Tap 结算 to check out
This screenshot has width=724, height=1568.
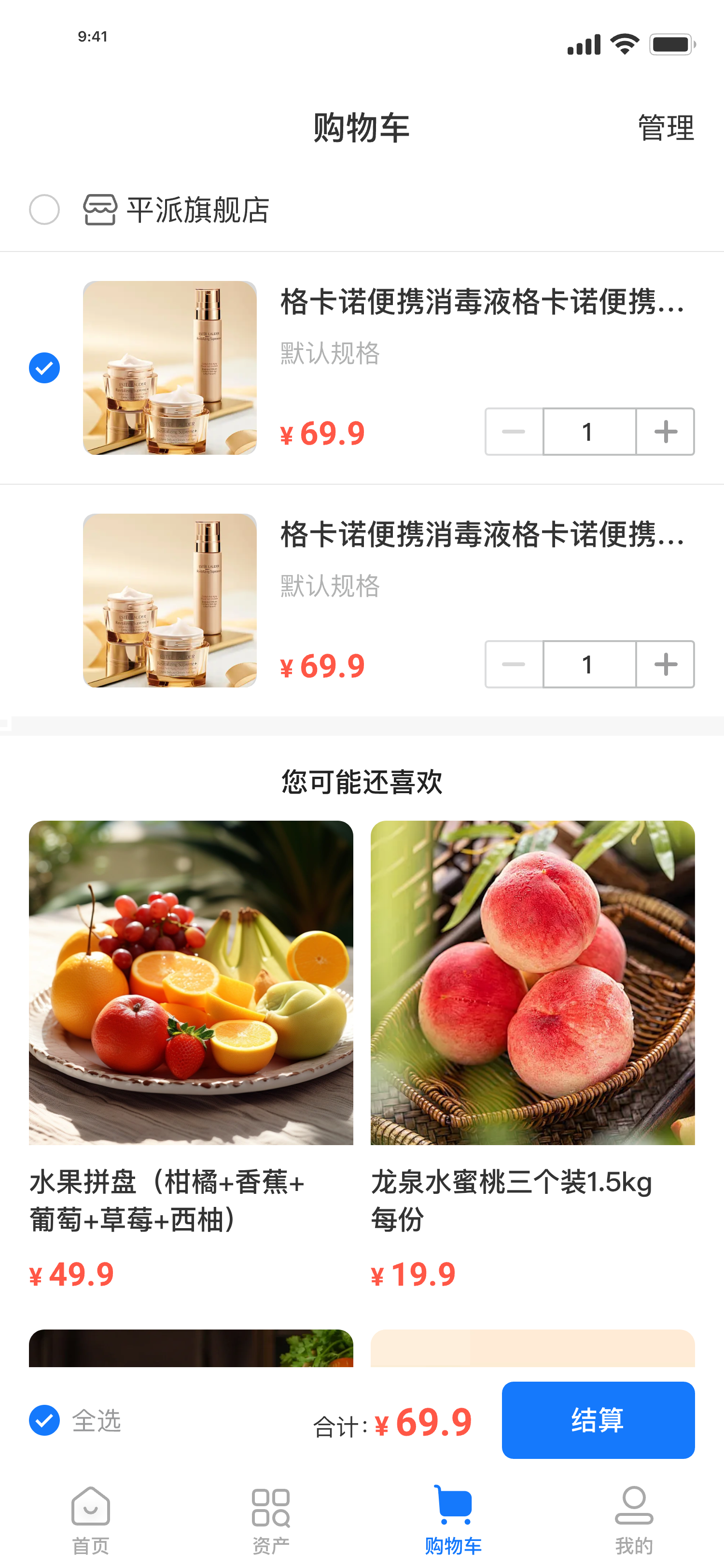click(x=598, y=1420)
